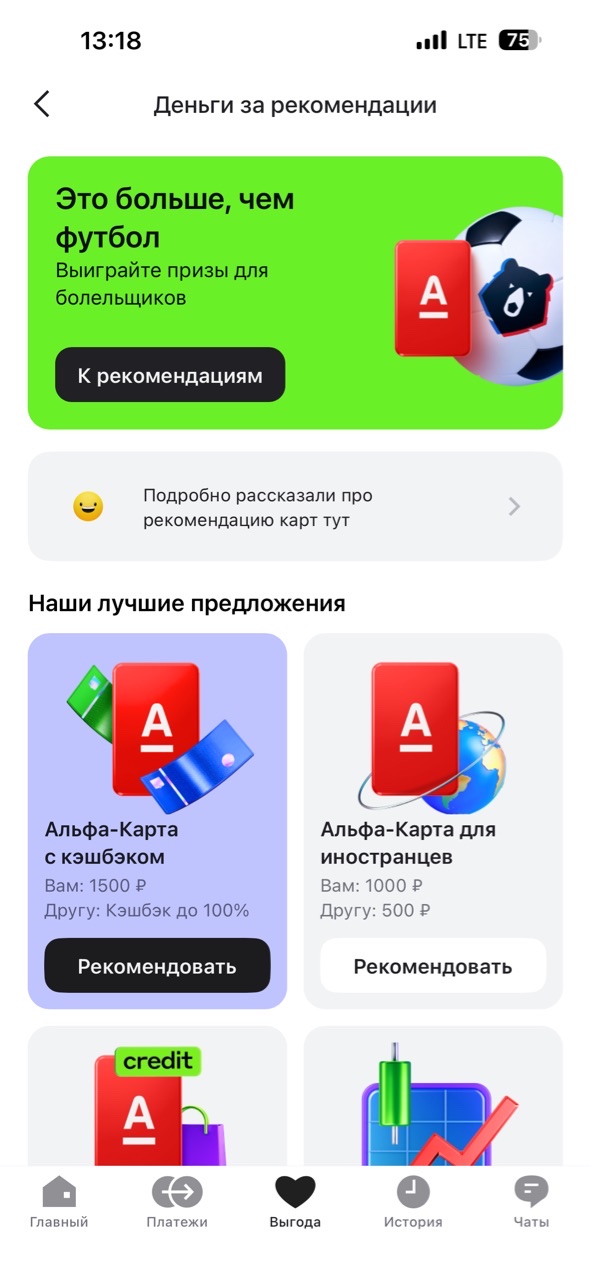Open the investments chart offer tile
The image size is (591, 1280).
click(x=433, y=1096)
